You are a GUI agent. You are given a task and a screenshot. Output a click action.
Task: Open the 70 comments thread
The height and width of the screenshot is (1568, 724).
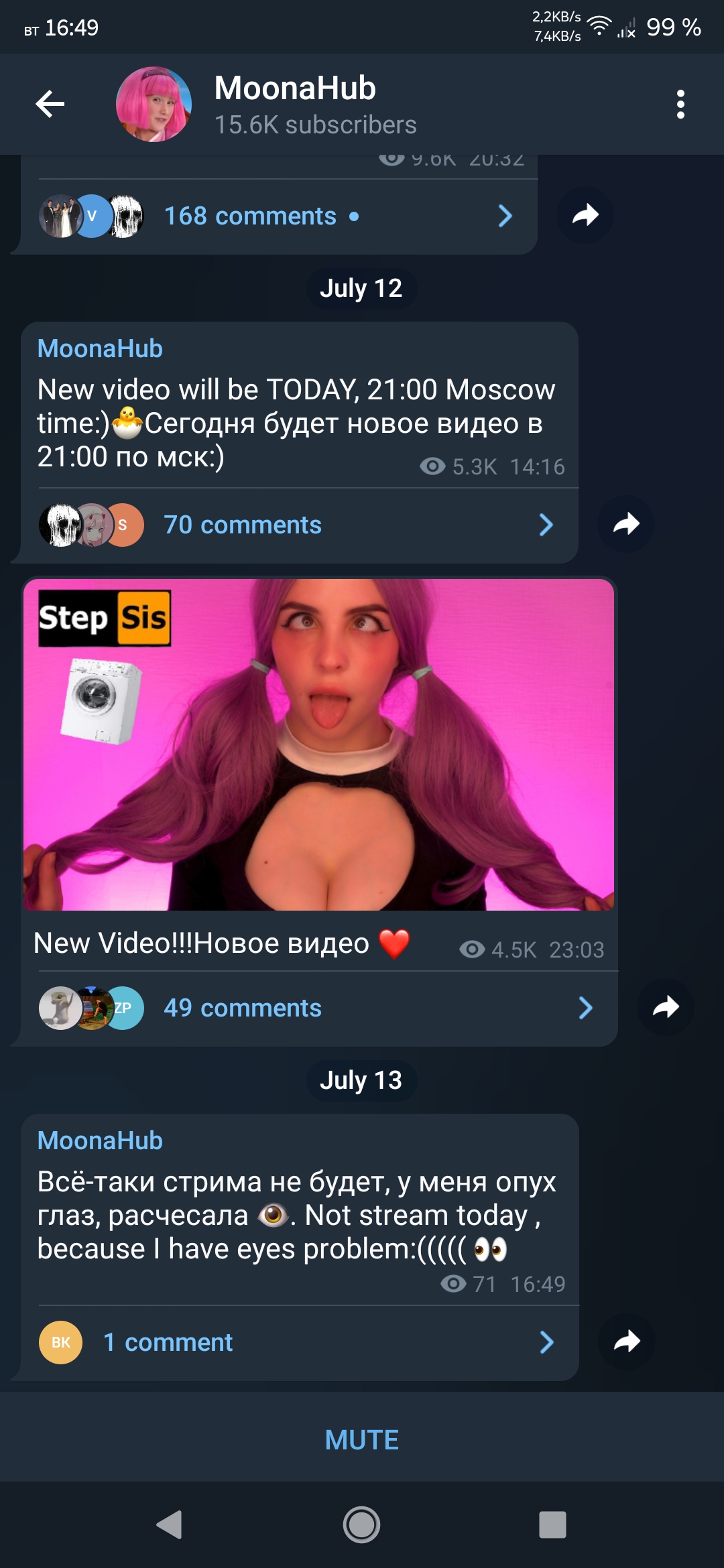pyautogui.click(x=299, y=525)
